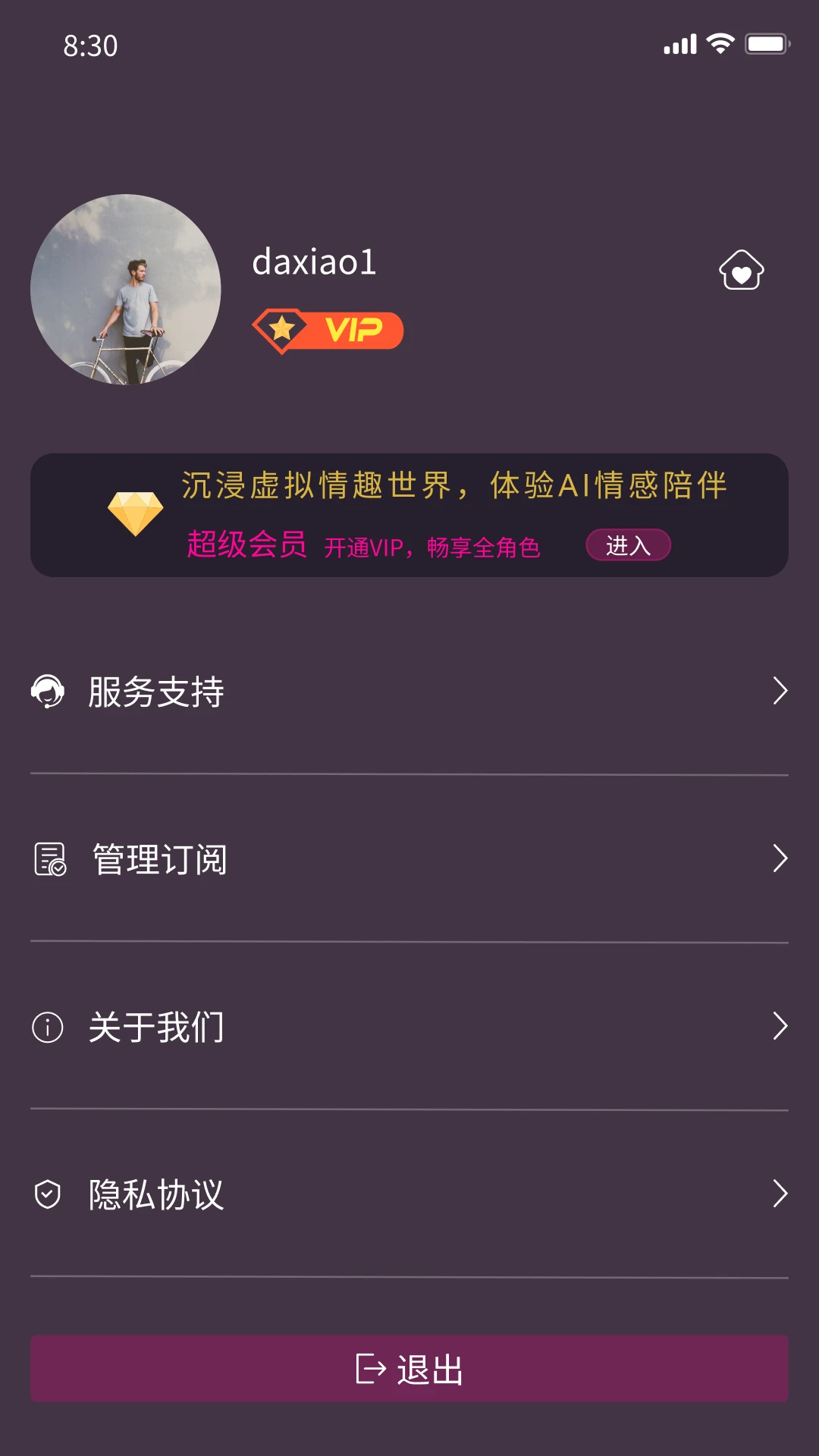Screen dimensions: 819x1456
Task: Open 服务支持 service support
Action: (x=409, y=692)
